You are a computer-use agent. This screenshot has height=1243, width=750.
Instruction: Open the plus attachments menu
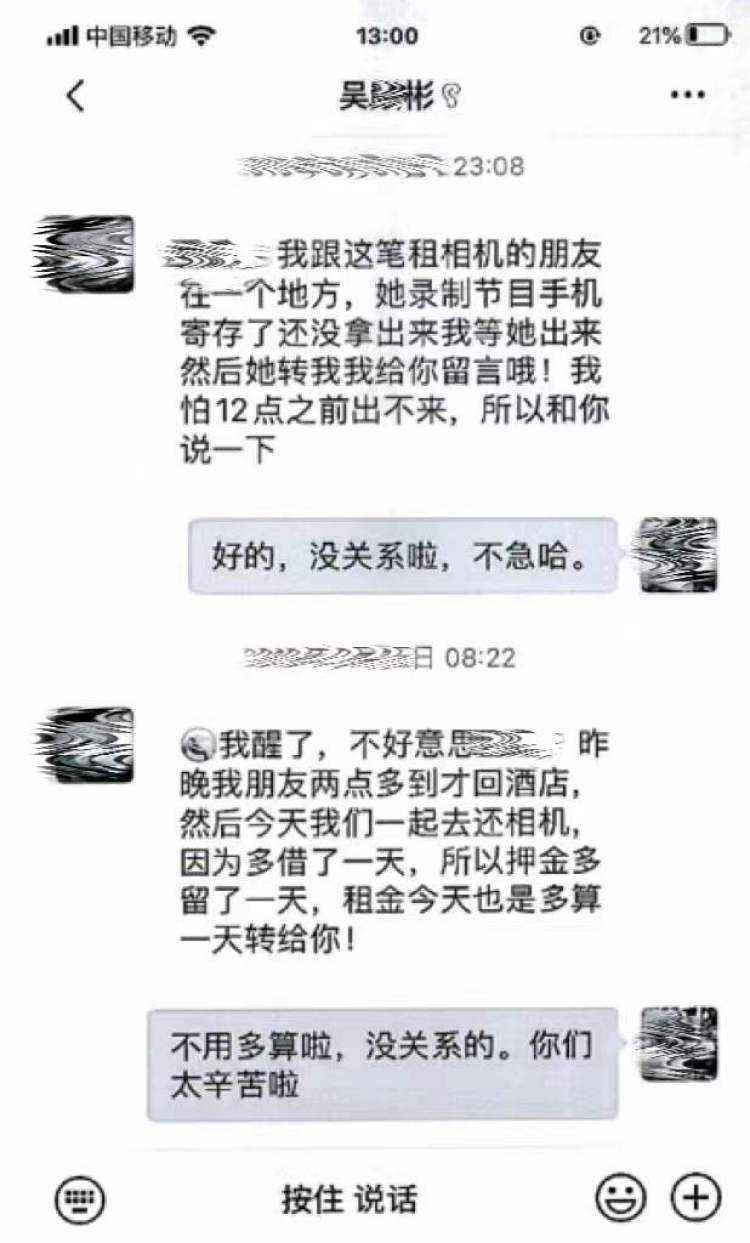pos(695,1197)
